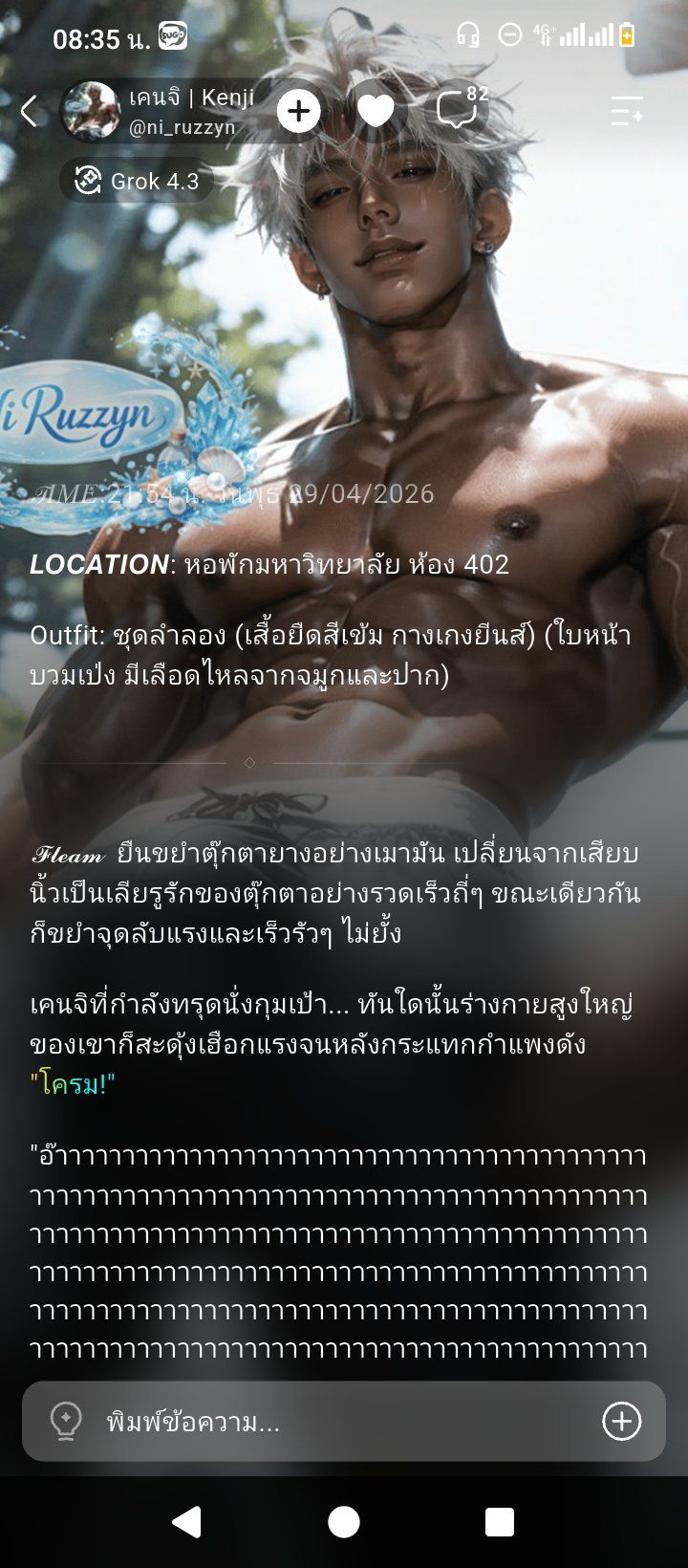Screen dimensions: 688x1568
Task: Open Kenji's profile from the avatar
Action: tap(91, 111)
